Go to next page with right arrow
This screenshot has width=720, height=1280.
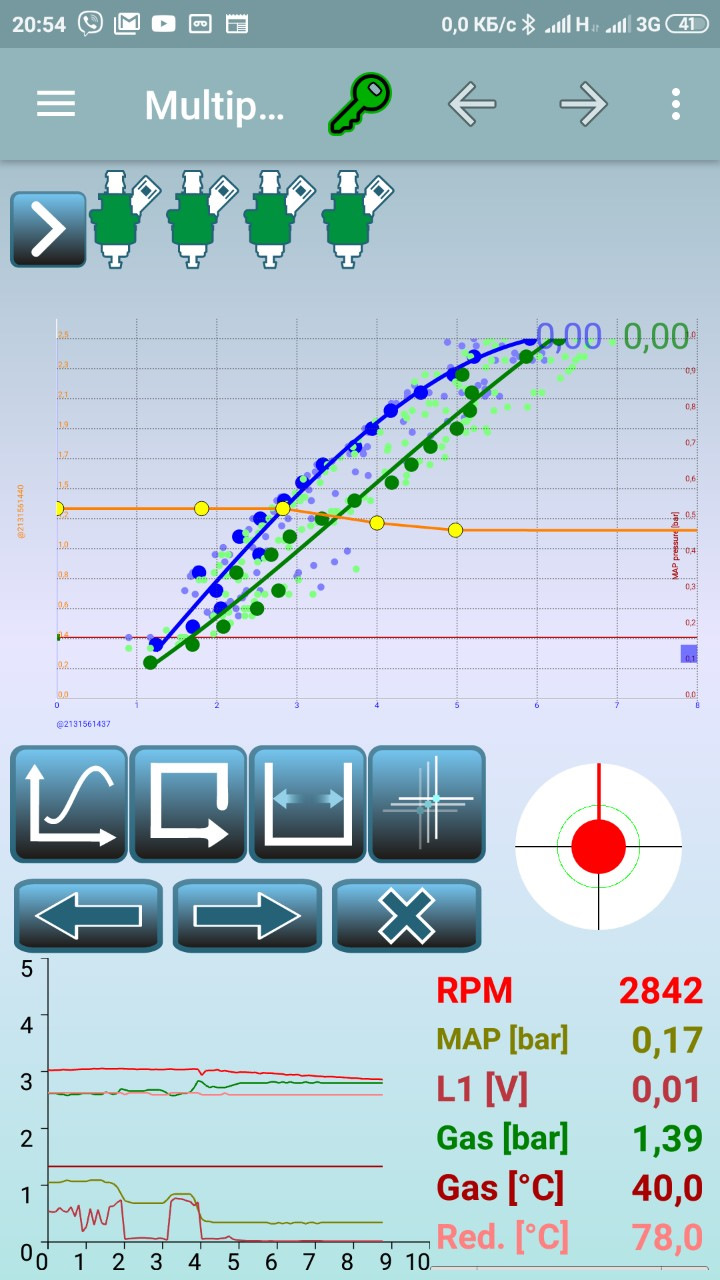583,104
